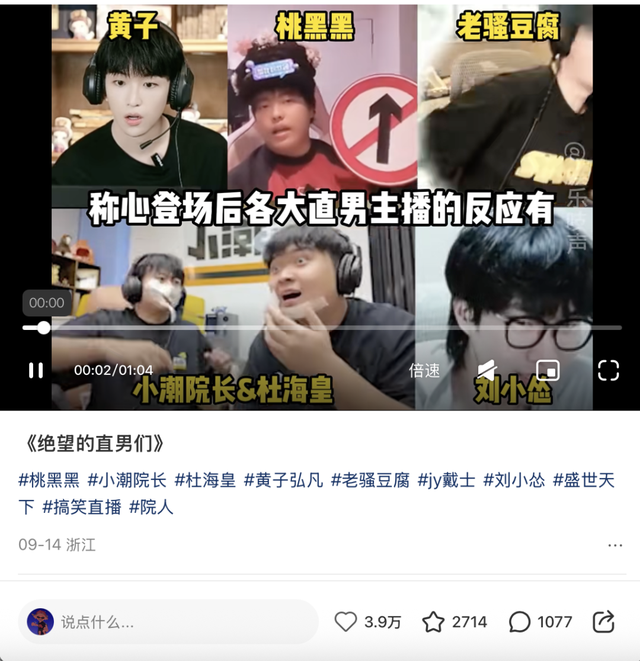The height and width of the screenshot is (661, 640).
Task: Pause the playing video
Action: (x=35, y=370)
